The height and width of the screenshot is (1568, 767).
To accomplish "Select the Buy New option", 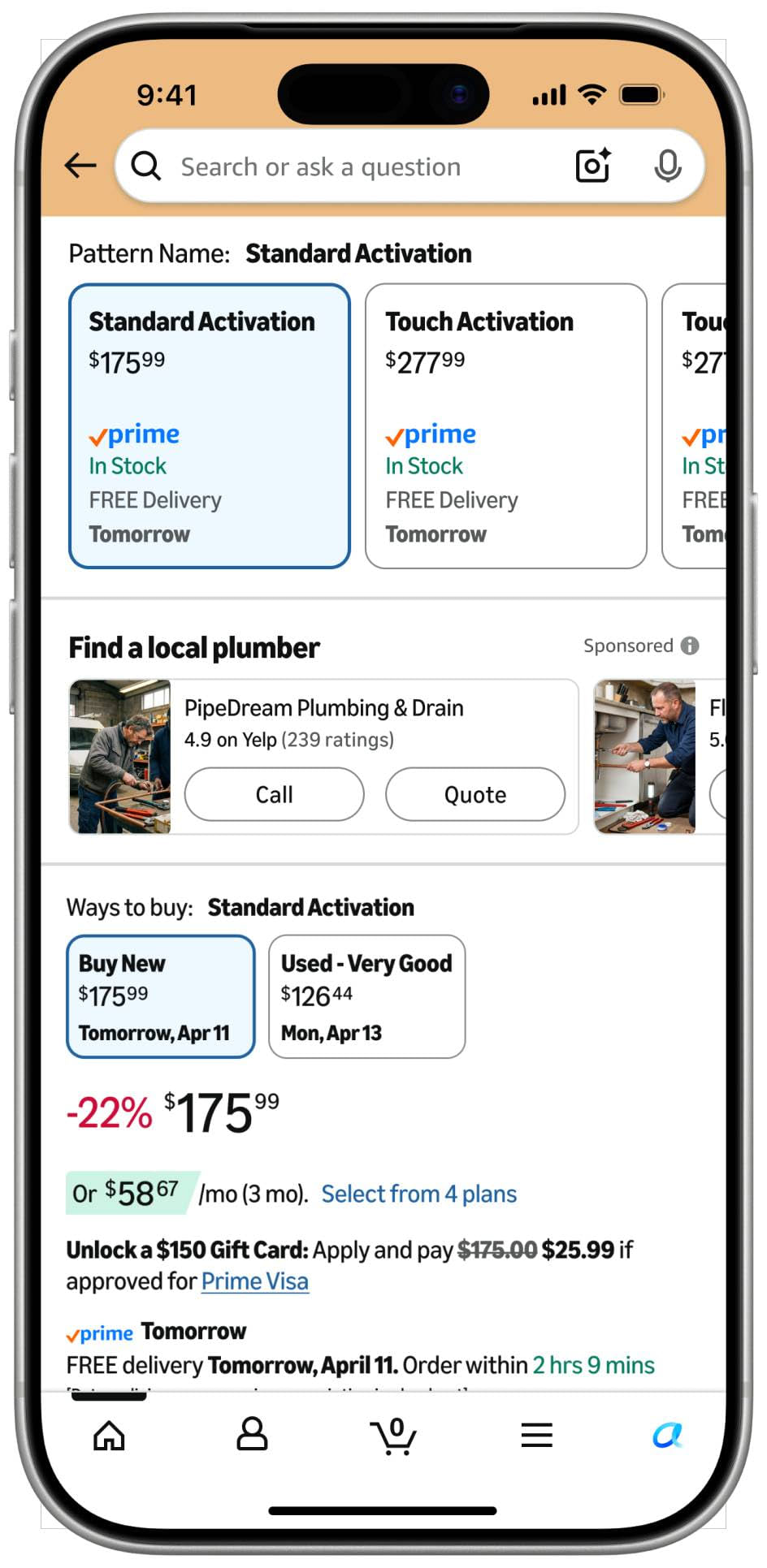I will (161, 997).
